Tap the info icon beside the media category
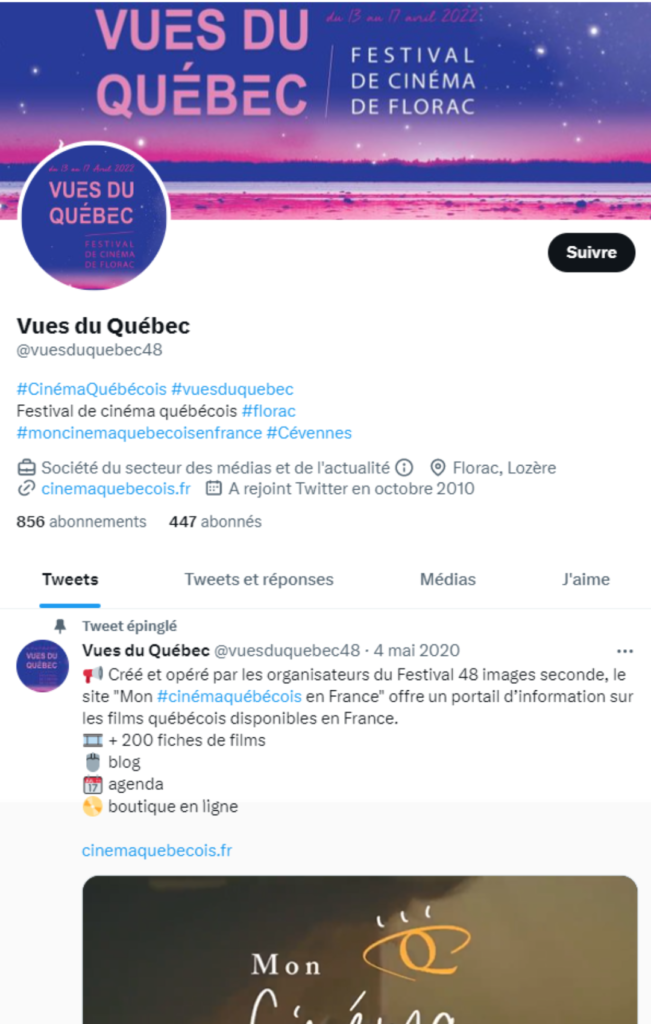This screenshot has width=651, height=1024. click(404, 467)
